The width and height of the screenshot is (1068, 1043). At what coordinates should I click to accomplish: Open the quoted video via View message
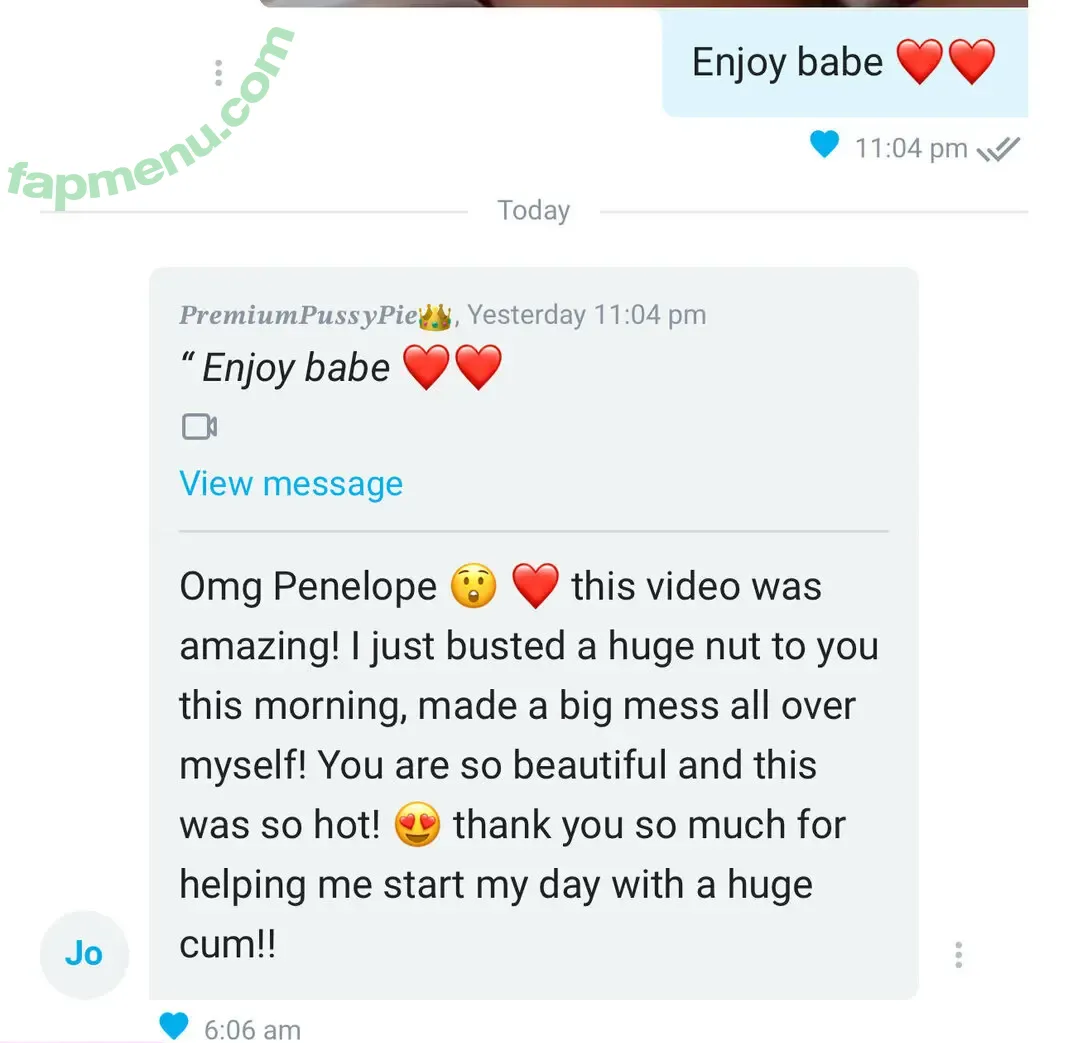coord(291,484)
